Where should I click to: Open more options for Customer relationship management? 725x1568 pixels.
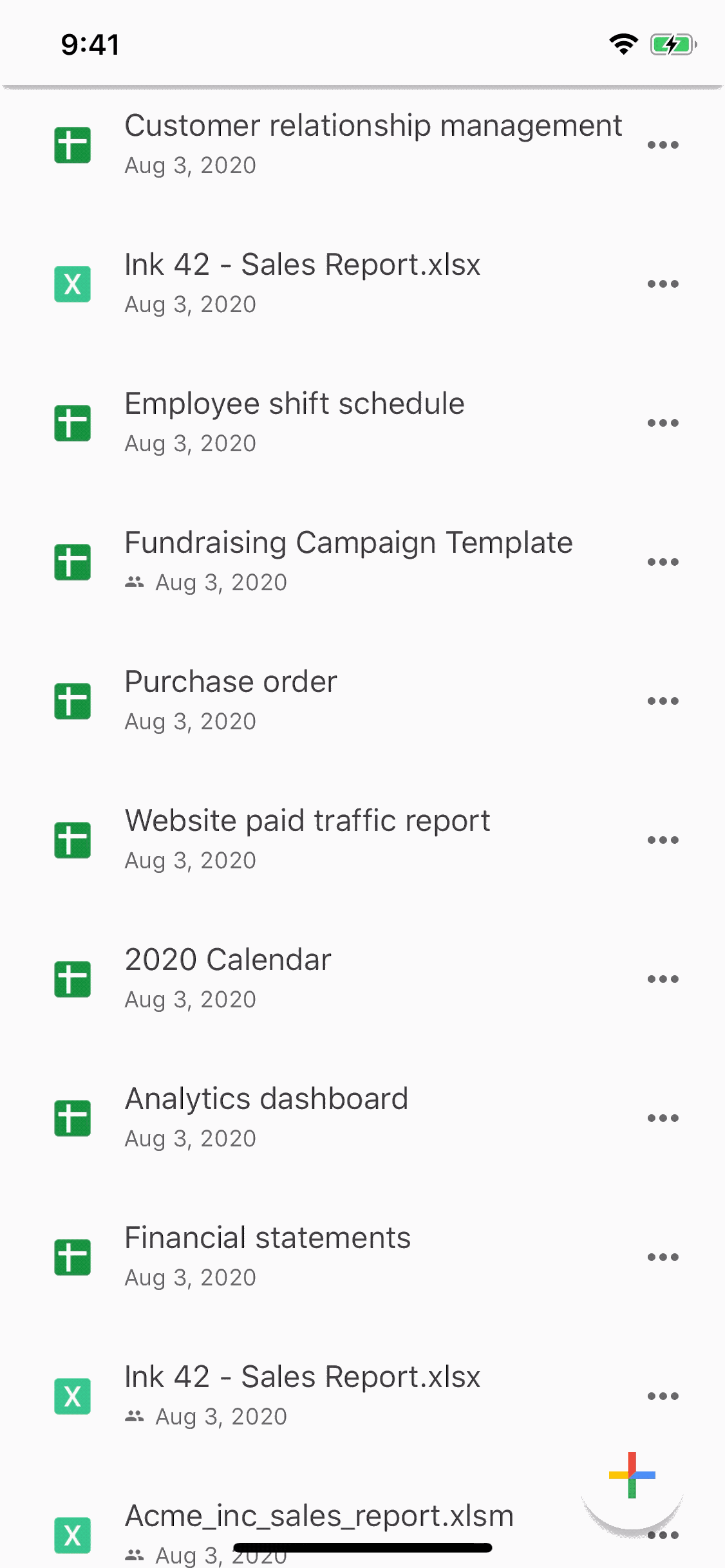click(663, 145)
